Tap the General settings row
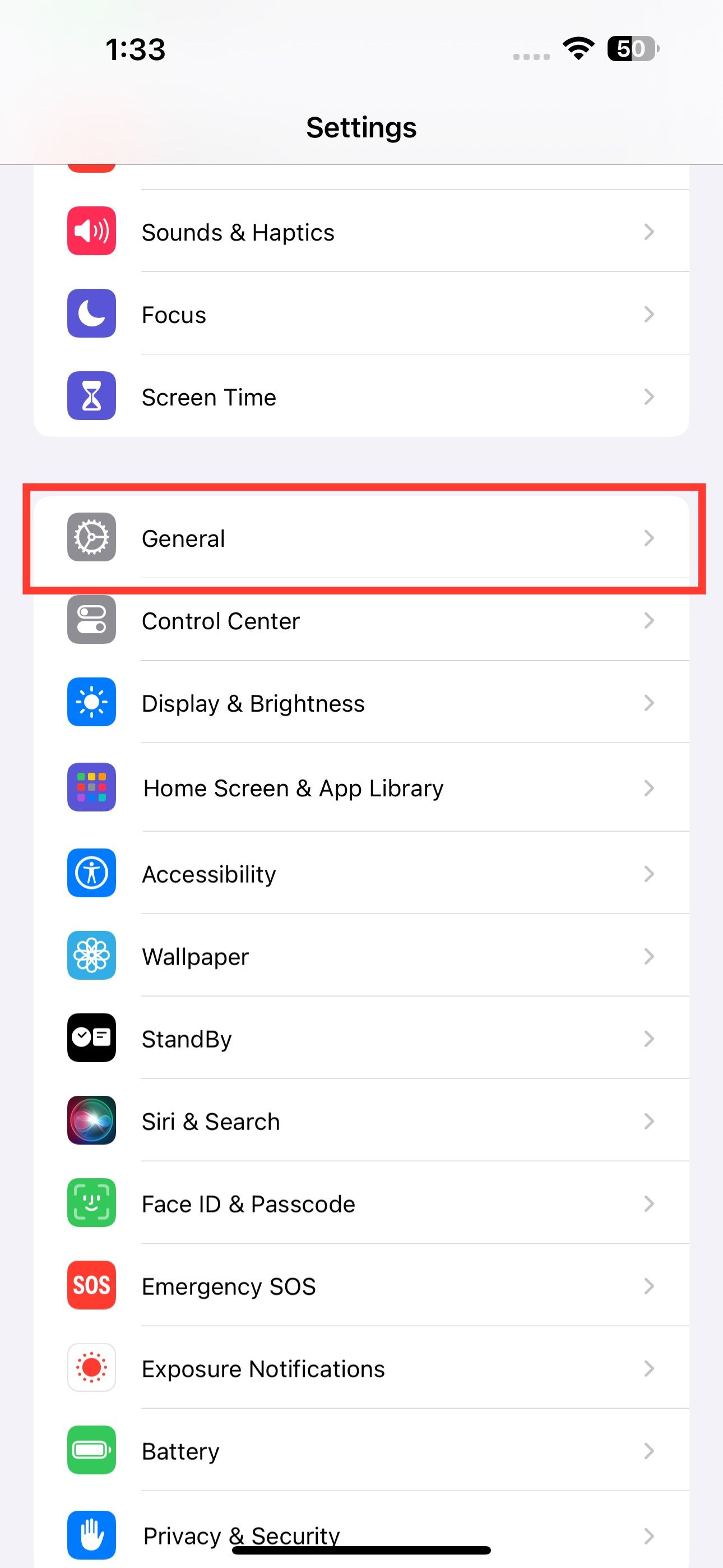Viewport: 723px width, 1568px height. 361,538
